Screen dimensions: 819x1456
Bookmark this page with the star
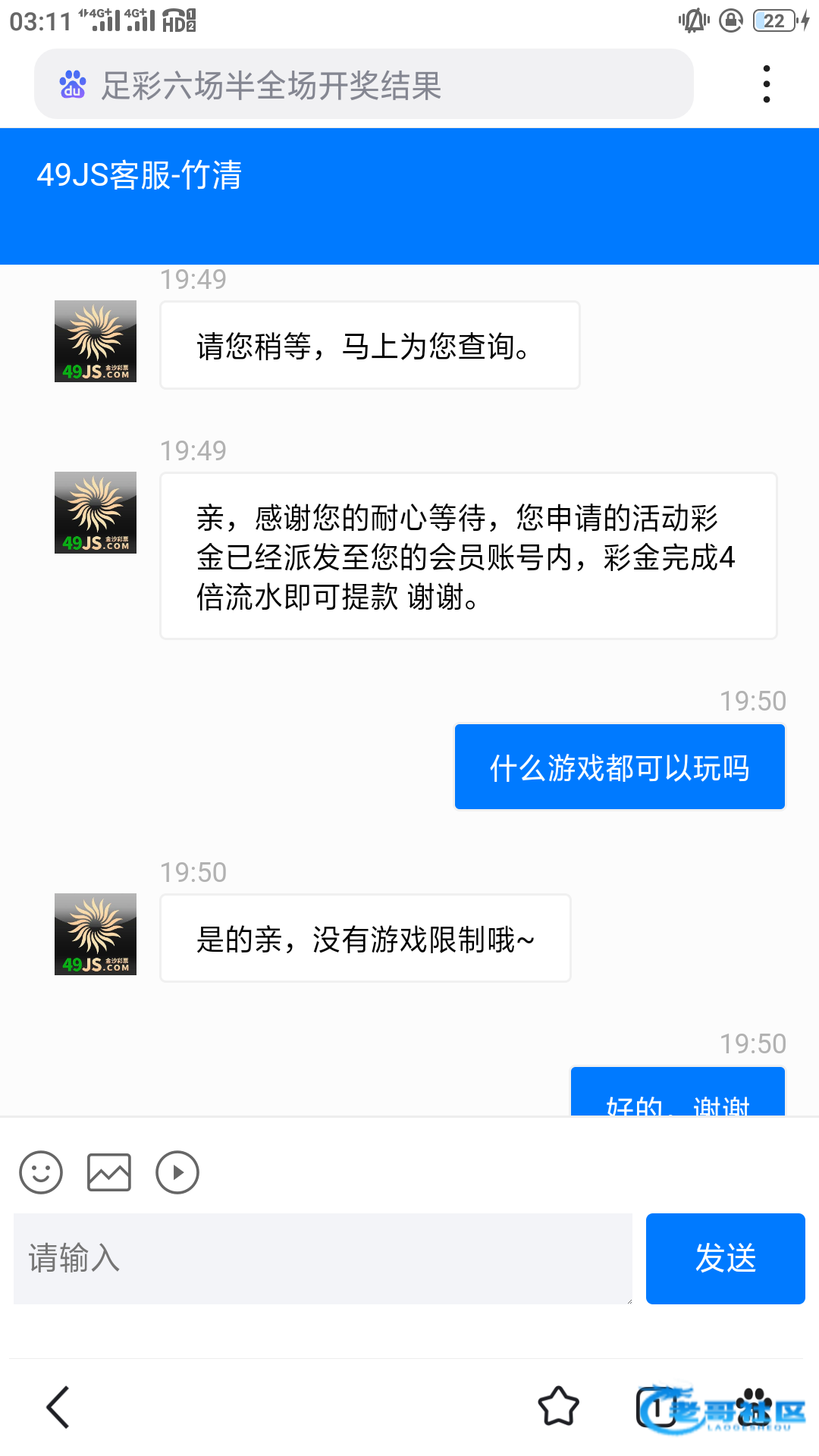click(x=558, y=1407)
